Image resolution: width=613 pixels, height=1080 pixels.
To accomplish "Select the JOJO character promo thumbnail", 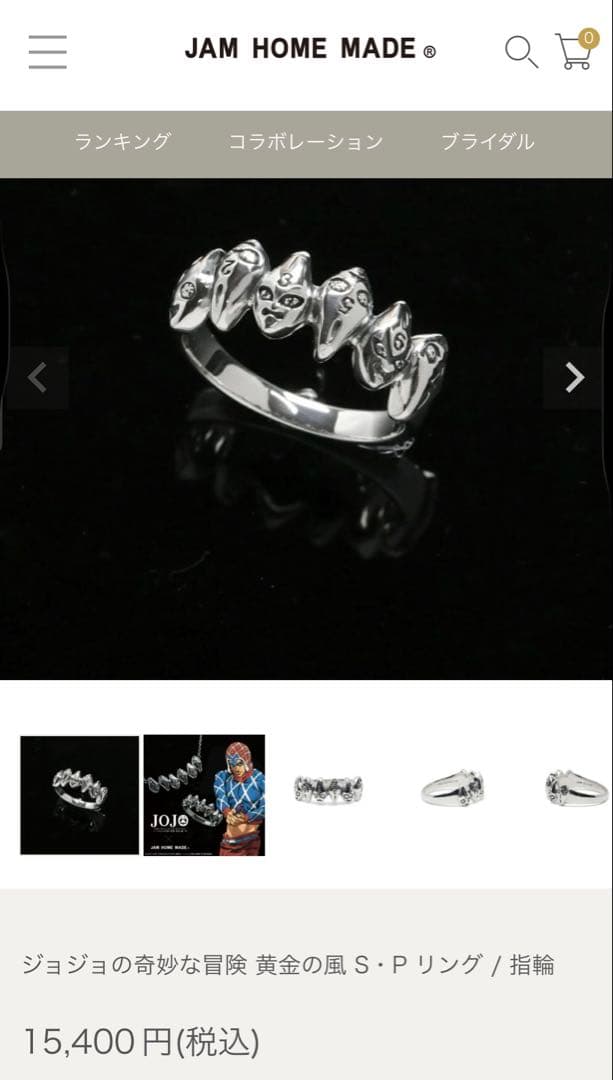I will click(204, 795).
